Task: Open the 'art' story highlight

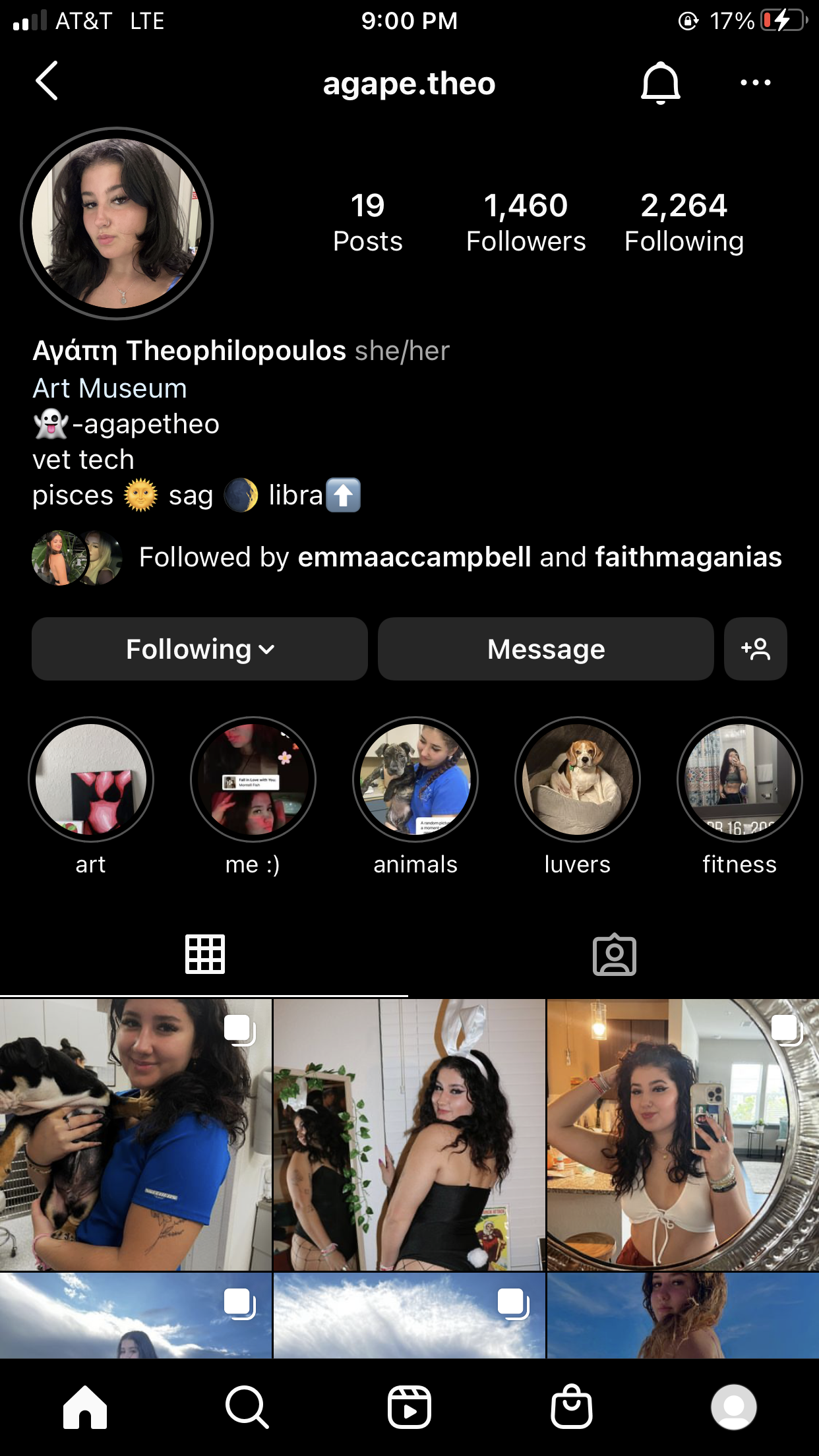Action: (91, 779)
